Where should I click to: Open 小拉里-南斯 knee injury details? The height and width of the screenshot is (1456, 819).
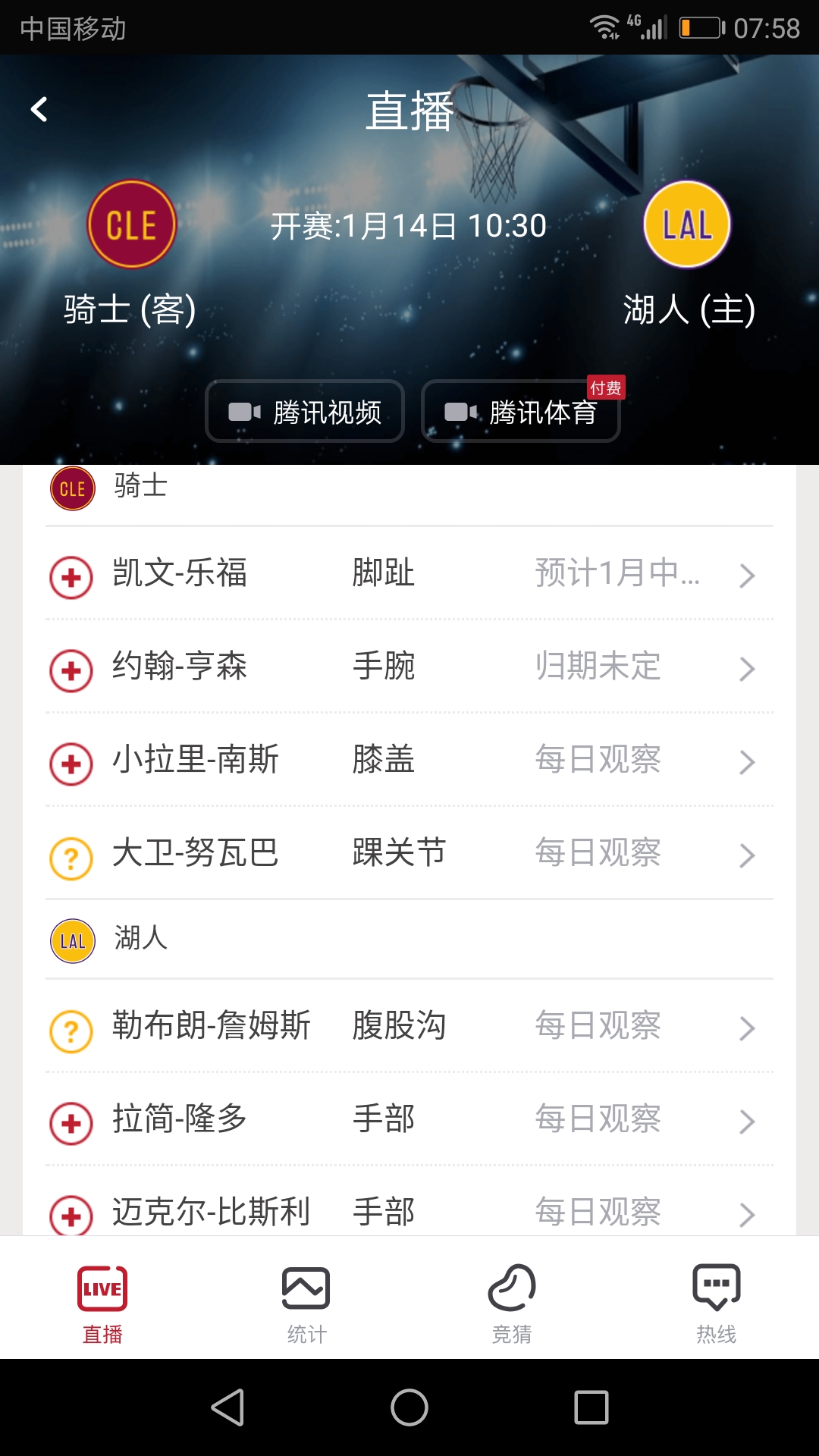click(x=409, y=761)
